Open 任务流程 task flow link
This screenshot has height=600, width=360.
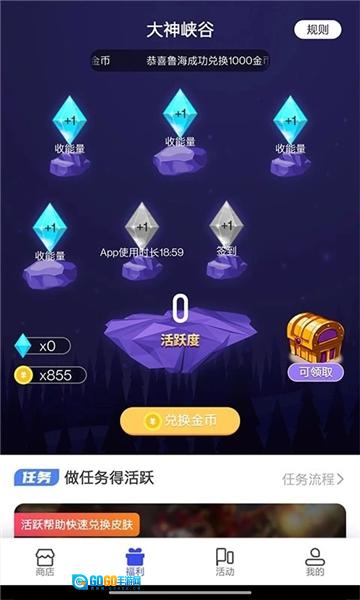click(313, 479)
